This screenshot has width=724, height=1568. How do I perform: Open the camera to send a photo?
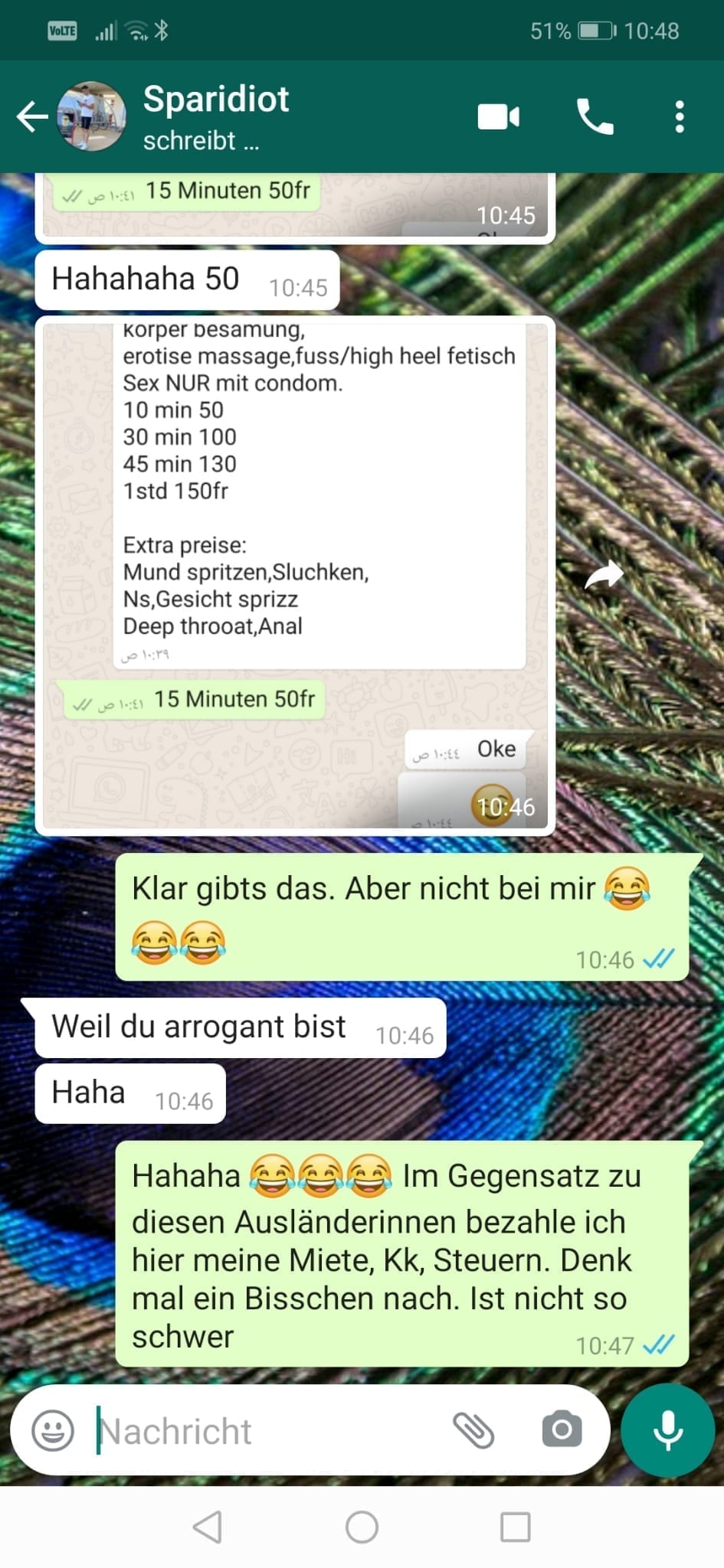click(562, 1429)
